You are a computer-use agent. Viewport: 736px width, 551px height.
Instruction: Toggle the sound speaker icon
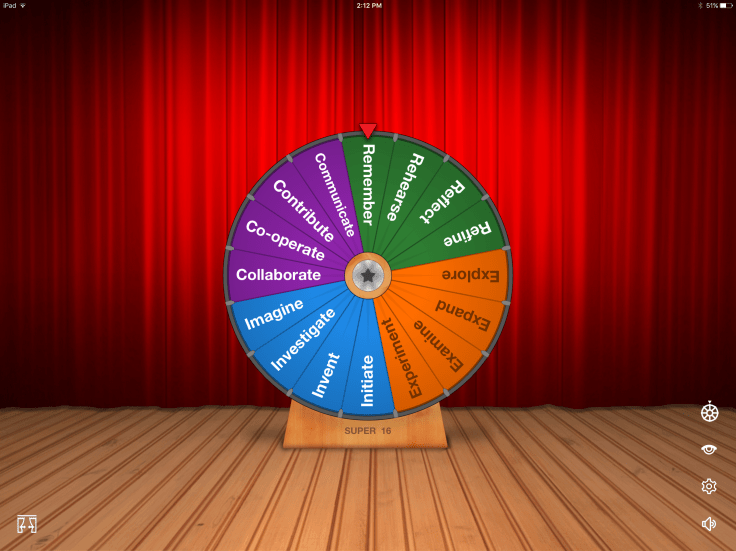[x=709, y=523]
